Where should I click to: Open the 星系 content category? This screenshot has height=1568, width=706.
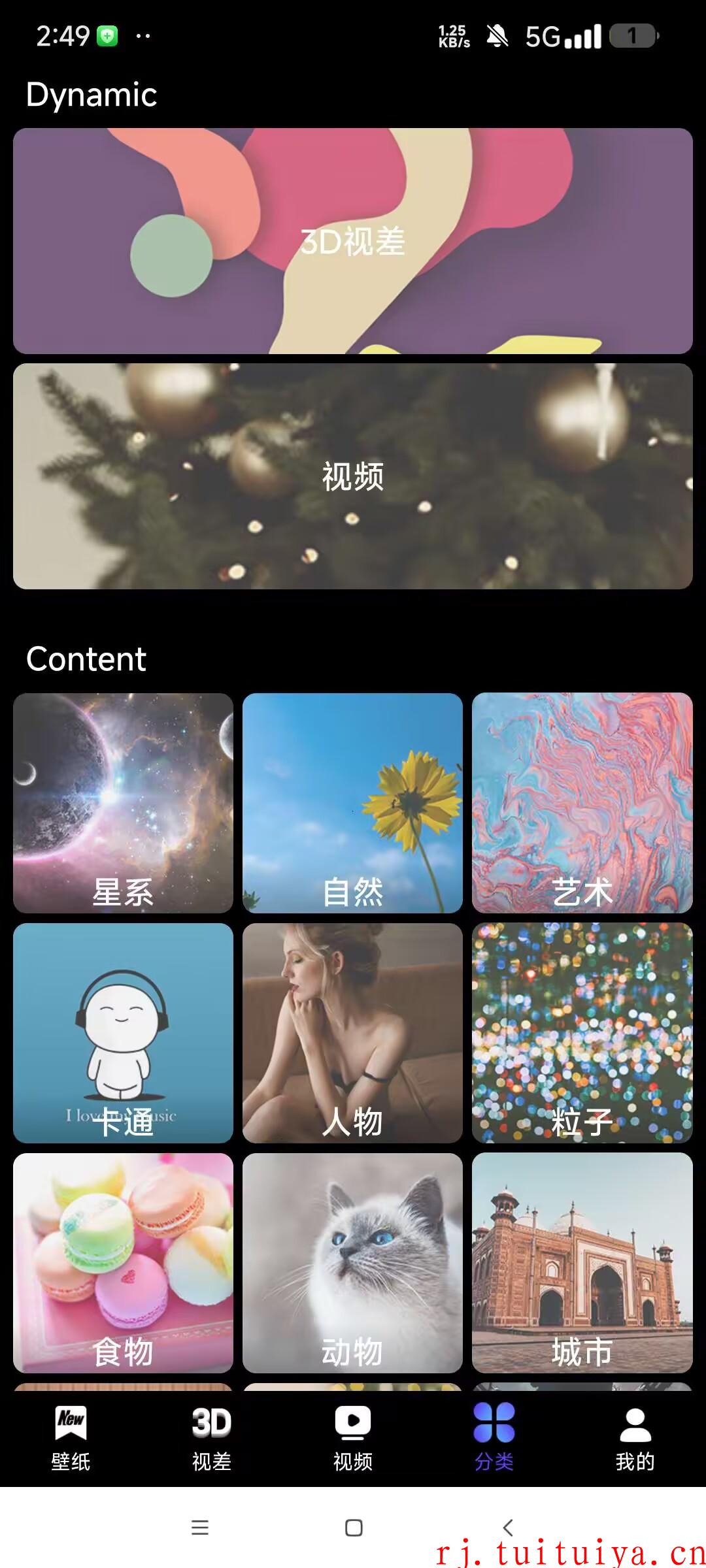(x=123, y=803)
